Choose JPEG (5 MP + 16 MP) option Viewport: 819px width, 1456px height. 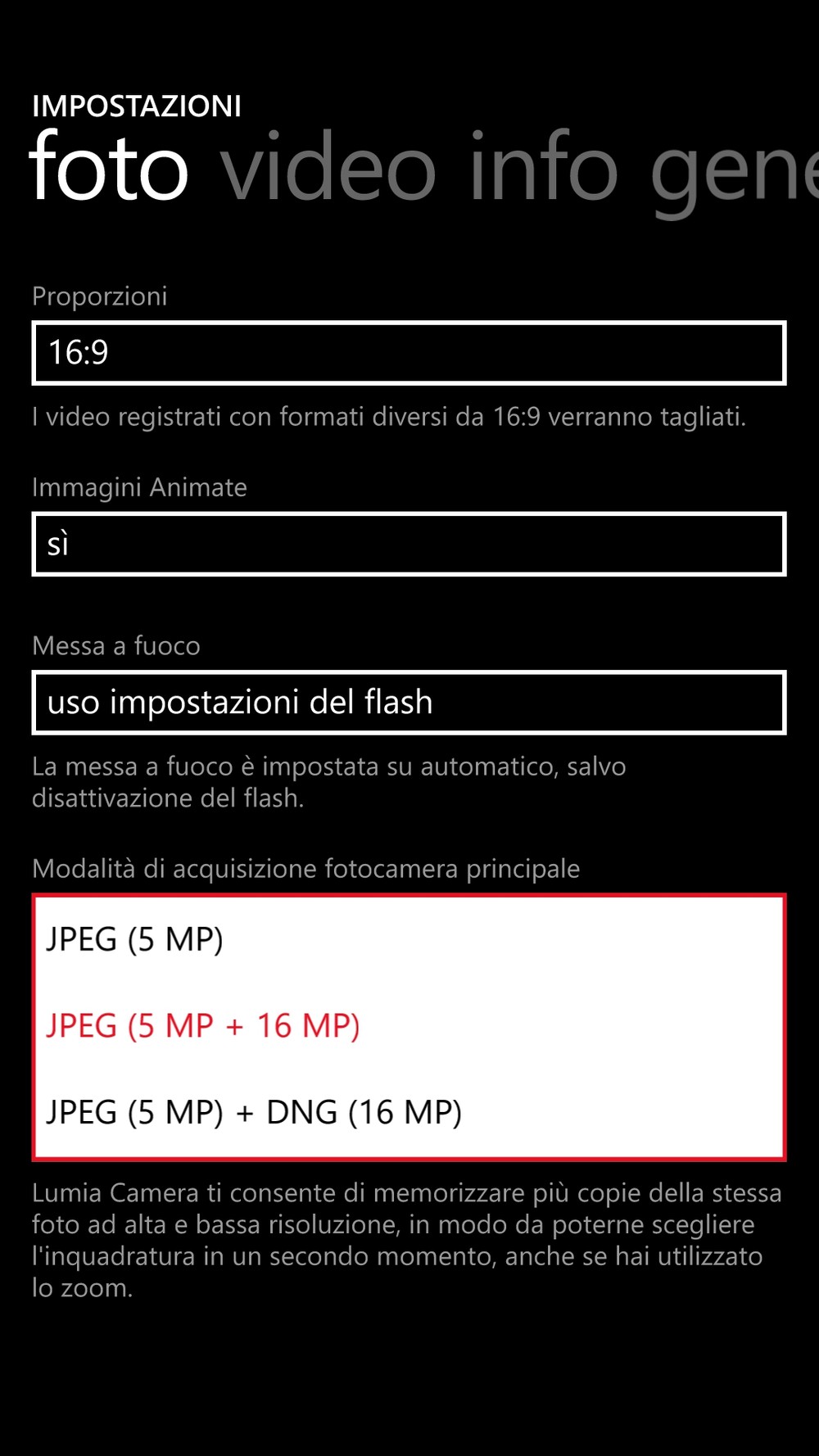point(409,1026)
